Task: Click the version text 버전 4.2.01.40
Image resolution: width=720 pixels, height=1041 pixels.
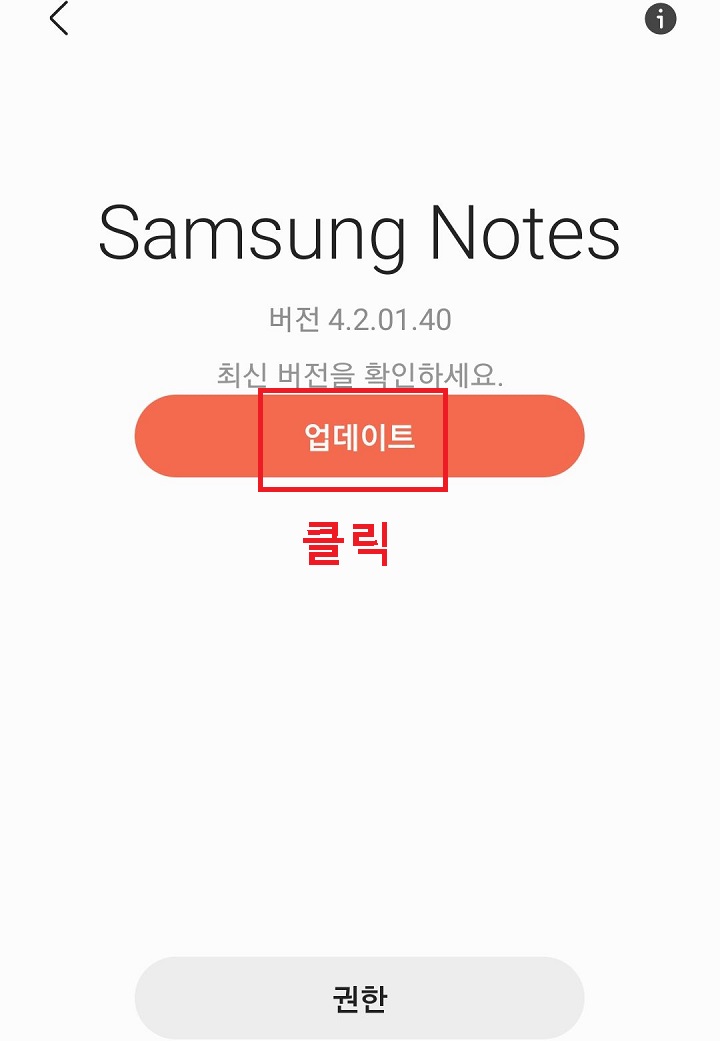Action: (360, 316)
